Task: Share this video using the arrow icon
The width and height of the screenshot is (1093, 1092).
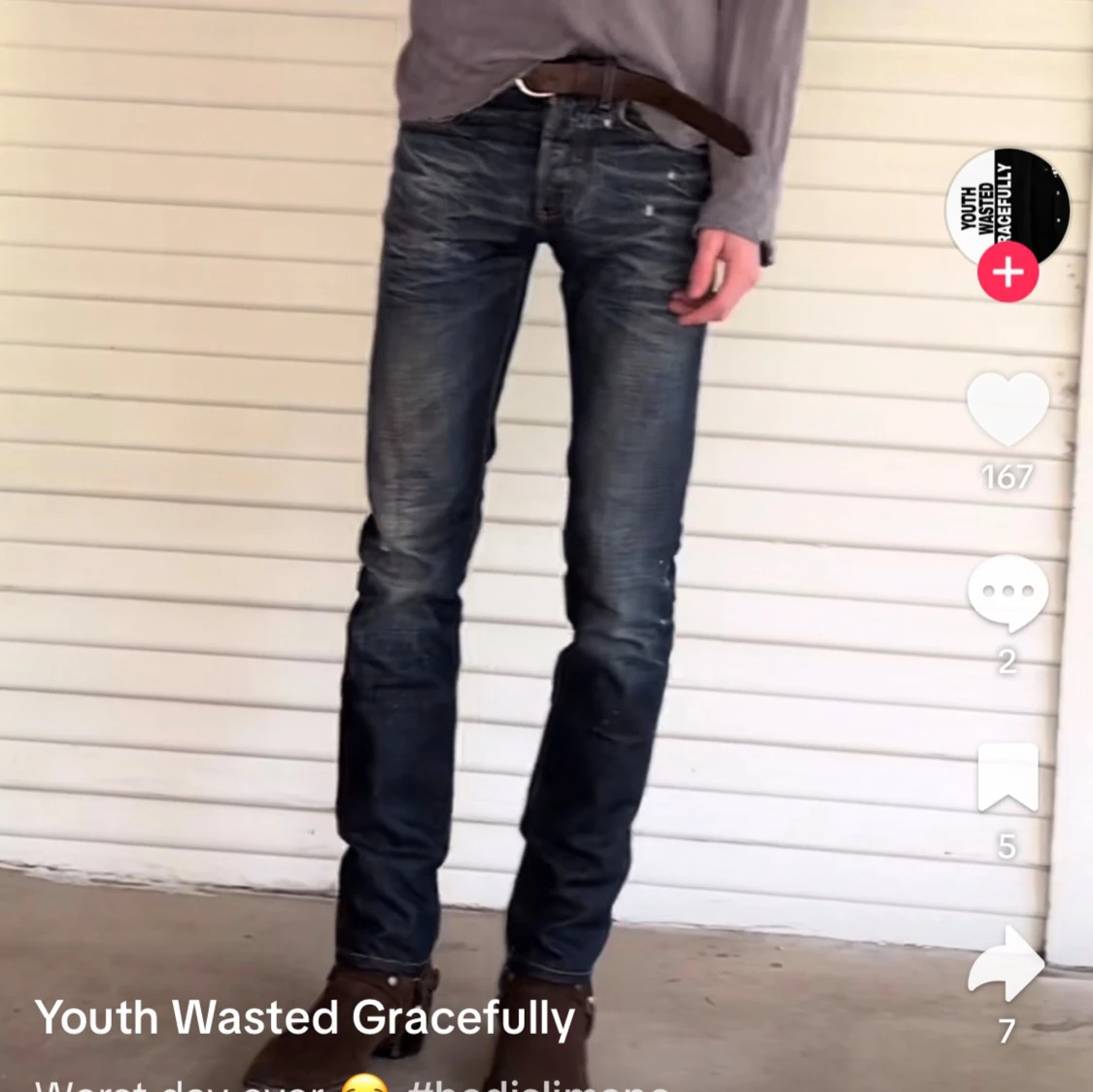Action: coord(1006,964)
